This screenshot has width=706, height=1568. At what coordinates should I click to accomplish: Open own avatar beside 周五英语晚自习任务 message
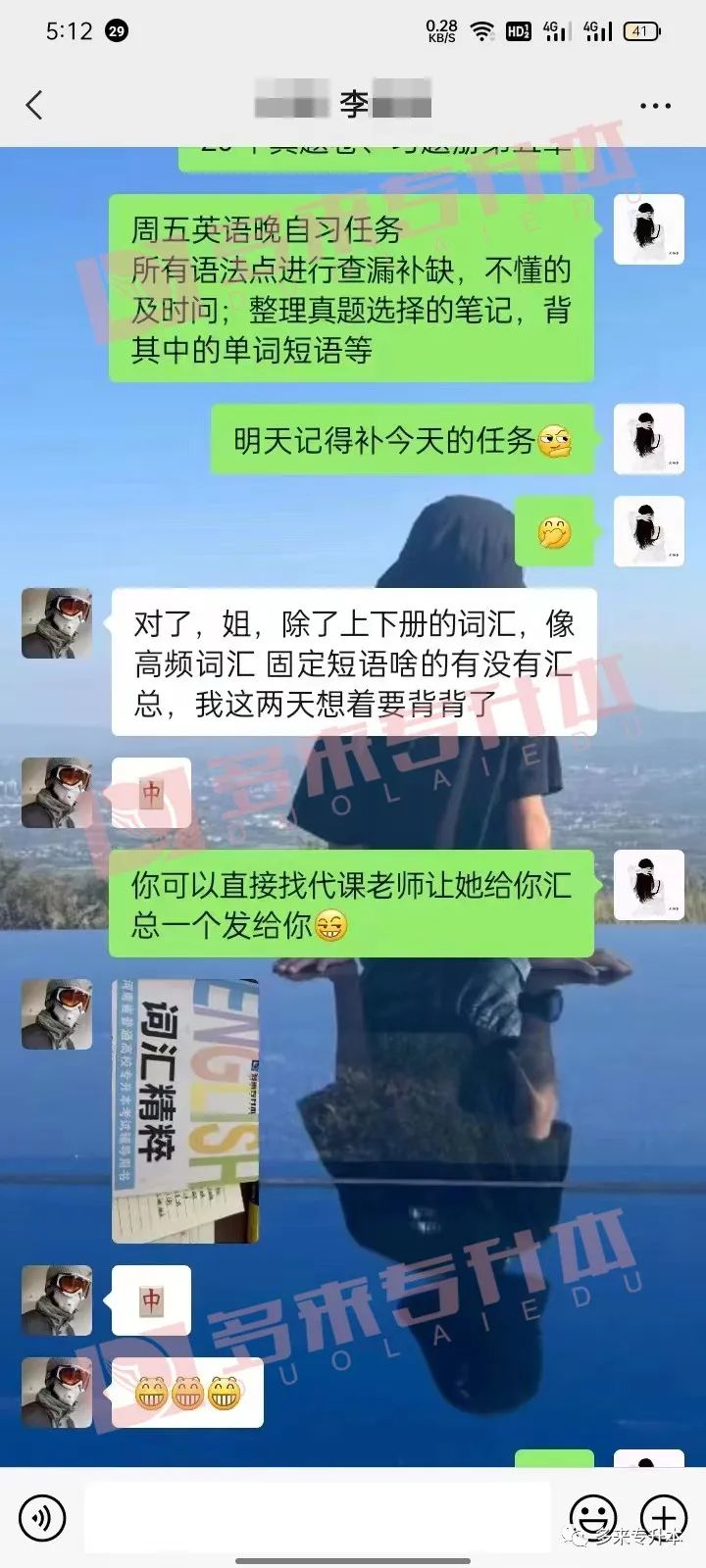(648, 229)
